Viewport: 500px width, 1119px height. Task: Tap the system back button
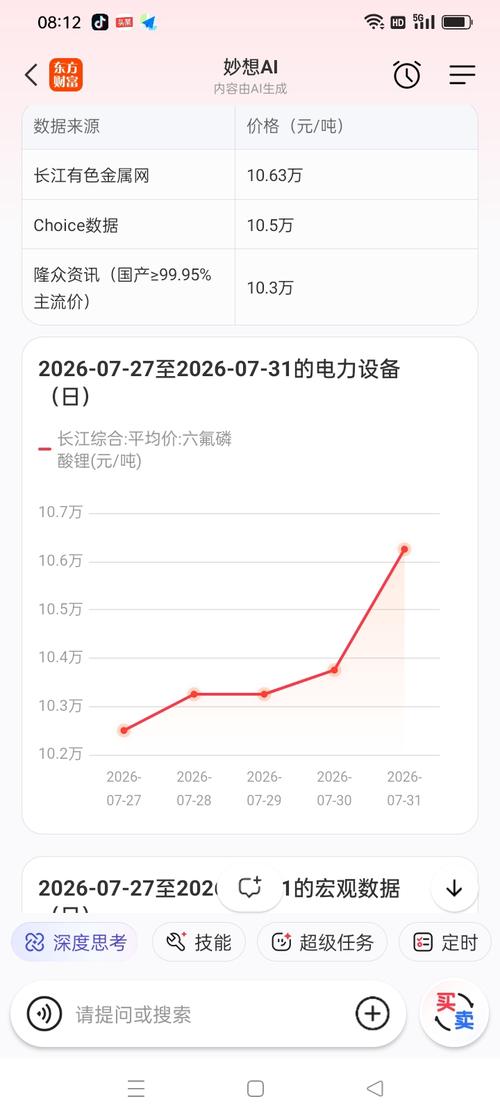click(x=374, y=1088)
